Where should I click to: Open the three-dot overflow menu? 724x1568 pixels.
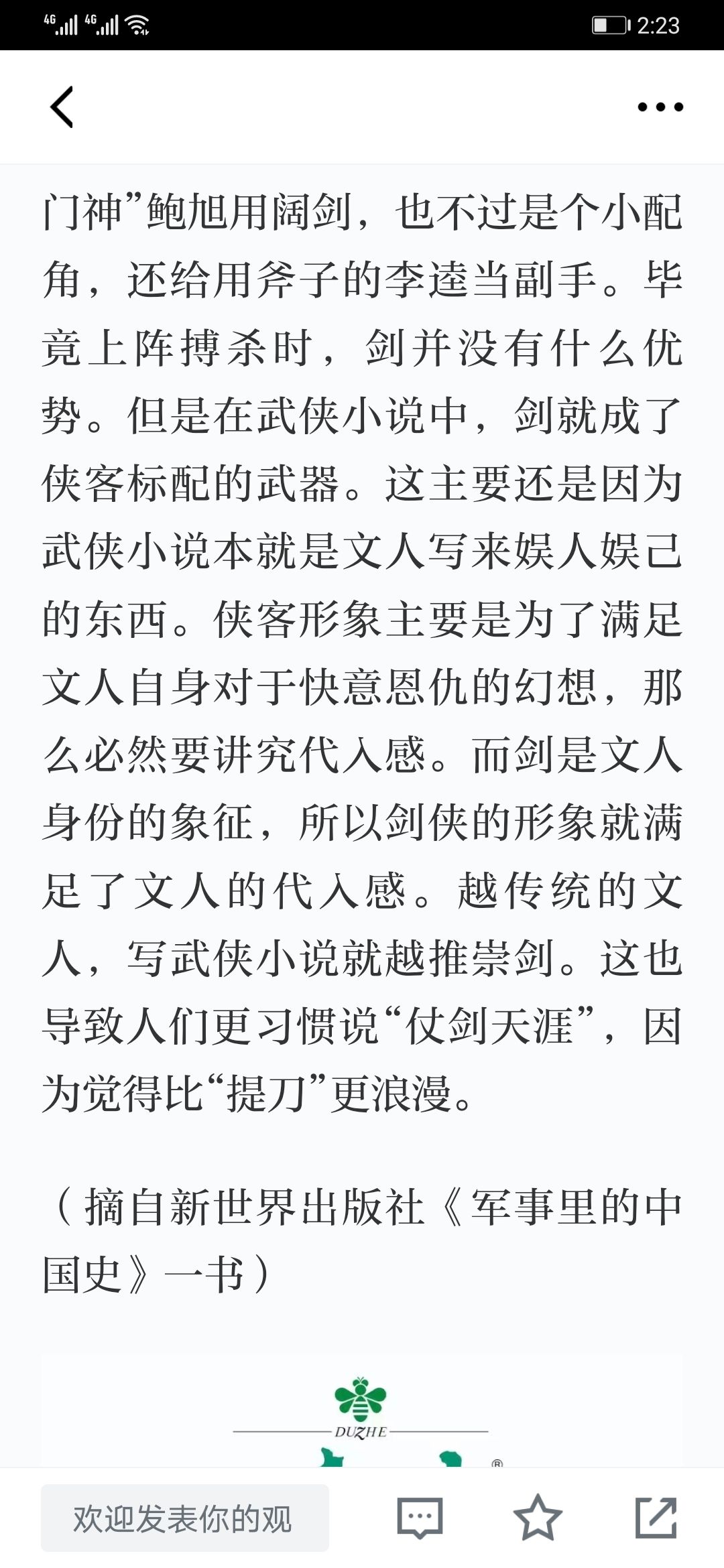coord(660,107)
